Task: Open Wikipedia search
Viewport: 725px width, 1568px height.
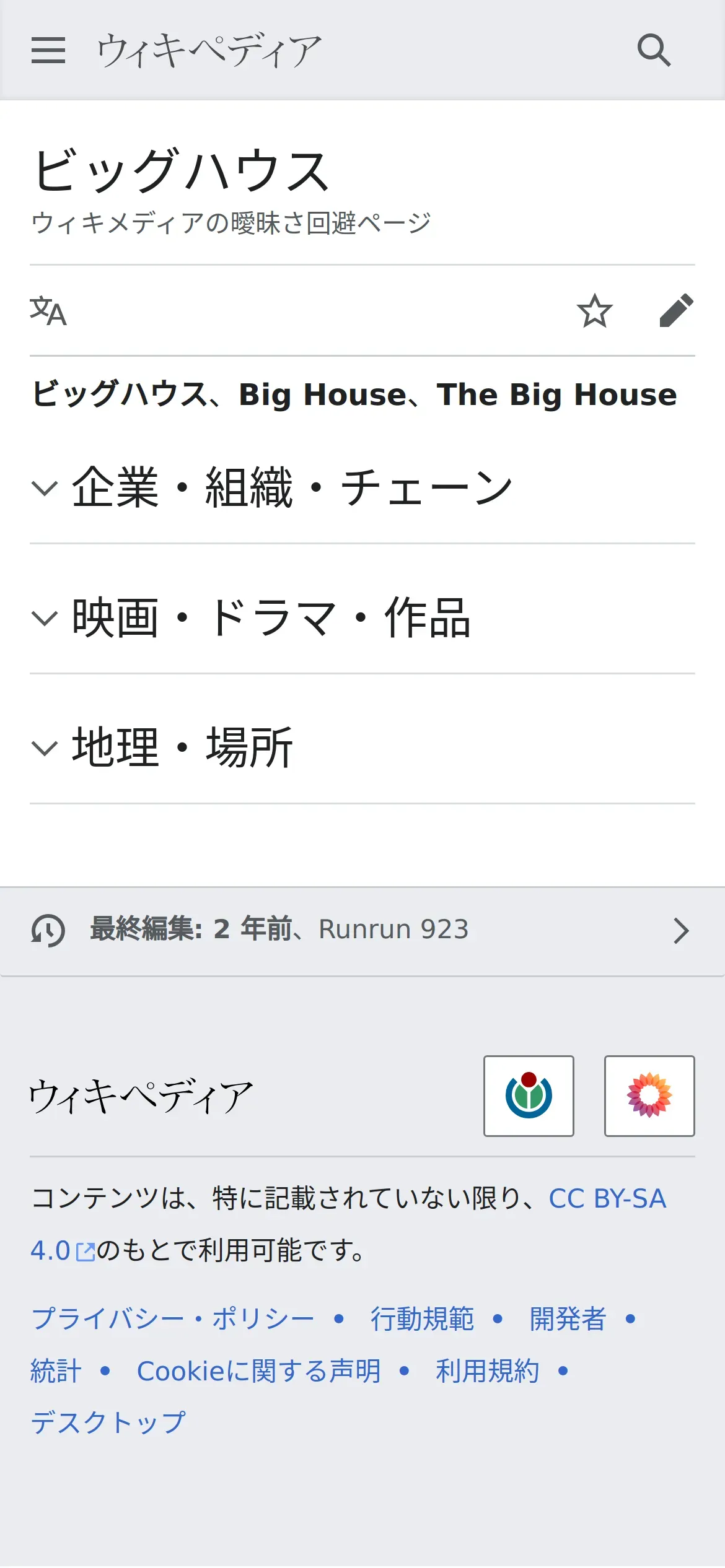Action: click(x=654, y=50)
